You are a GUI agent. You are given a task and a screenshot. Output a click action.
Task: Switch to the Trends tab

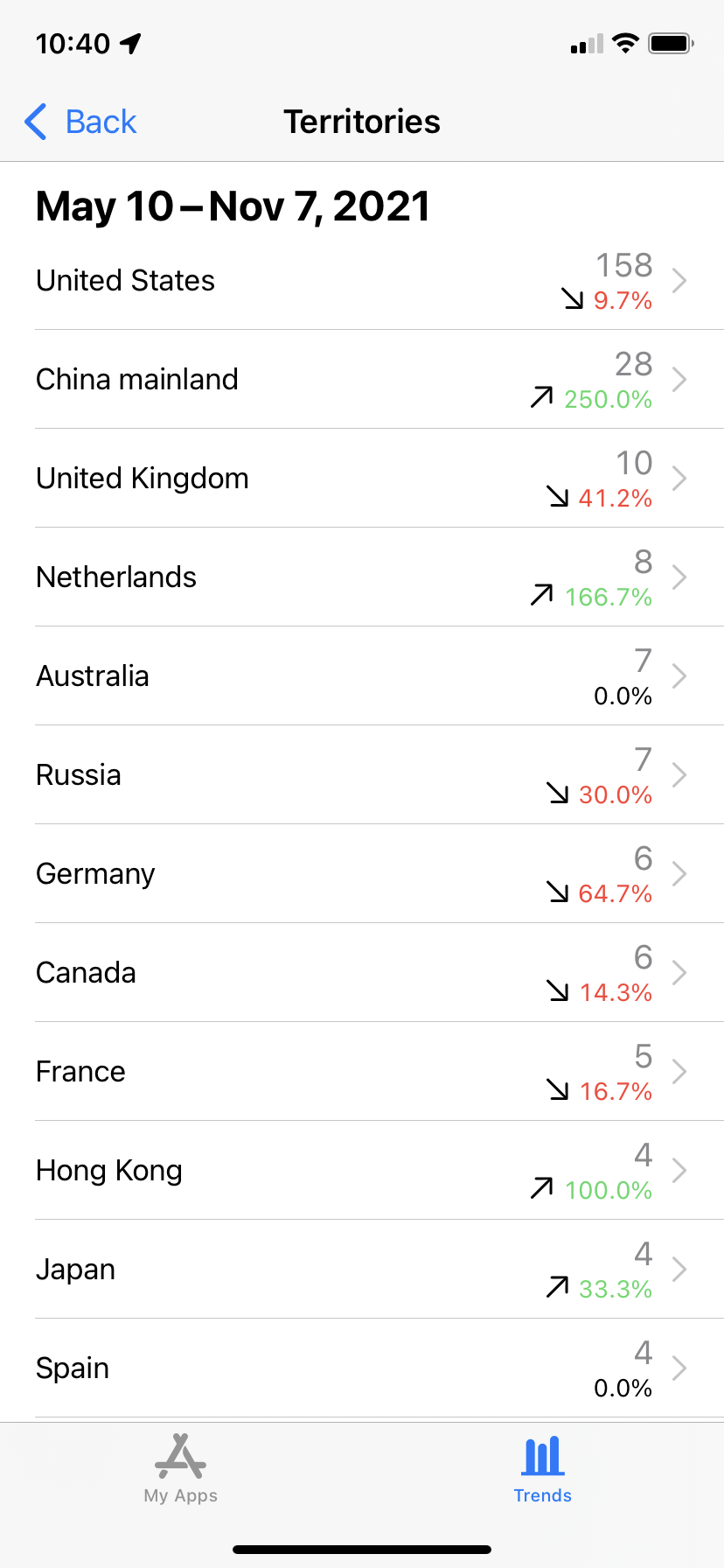pyautogui.click(x=543, y=1469)
